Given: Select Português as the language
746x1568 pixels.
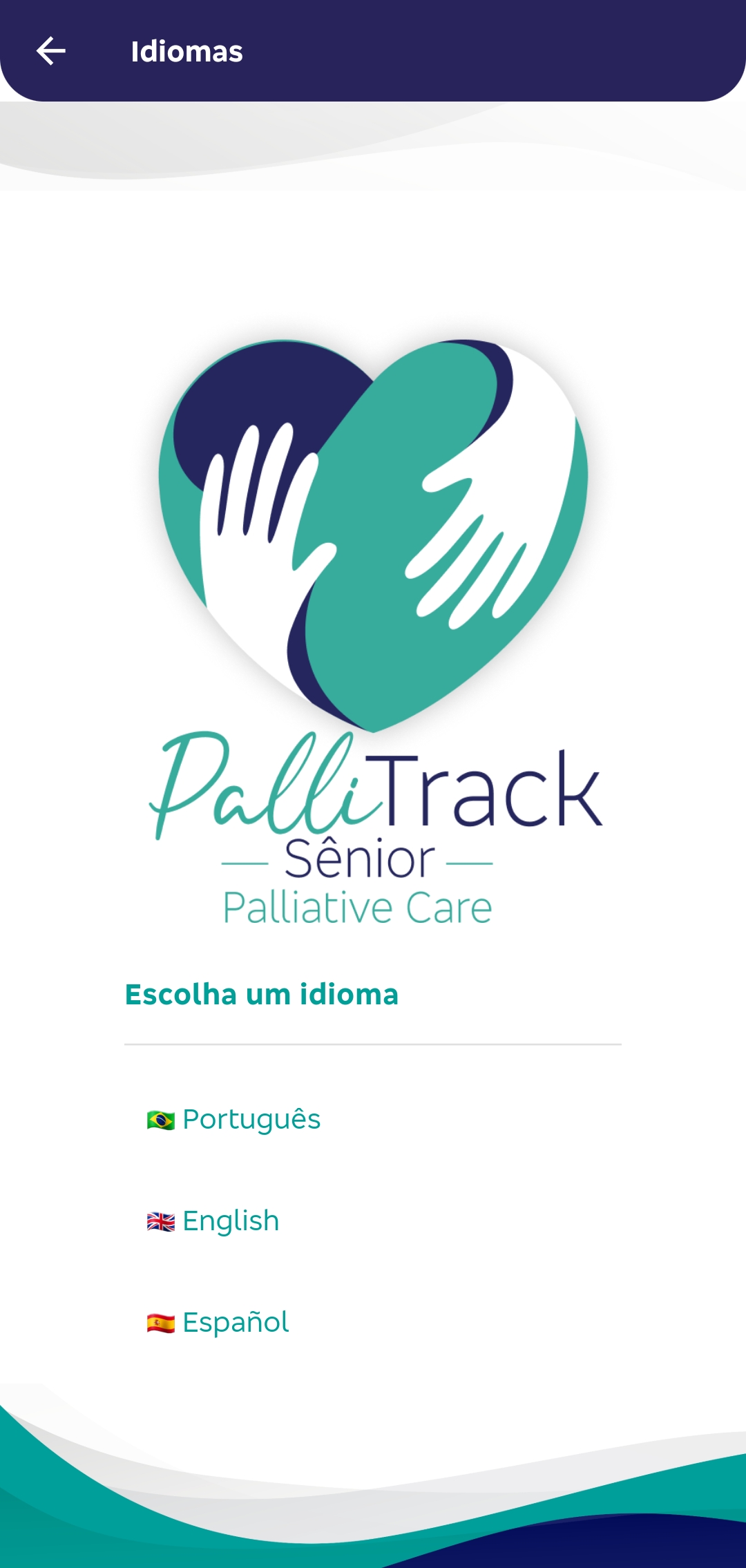Looking at the screenshot, I should pos(235,1119).
